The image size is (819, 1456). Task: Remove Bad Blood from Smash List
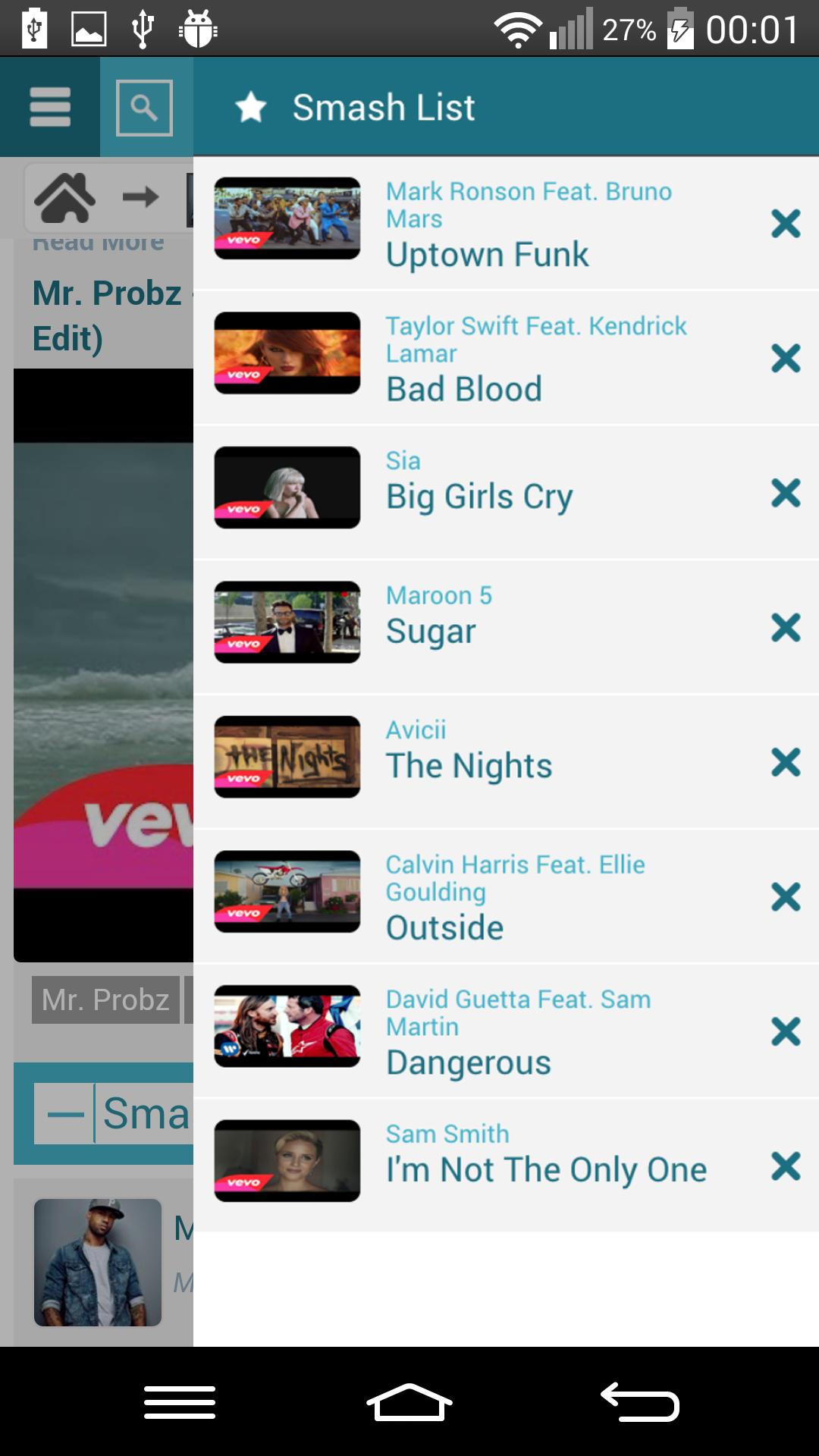786,358
